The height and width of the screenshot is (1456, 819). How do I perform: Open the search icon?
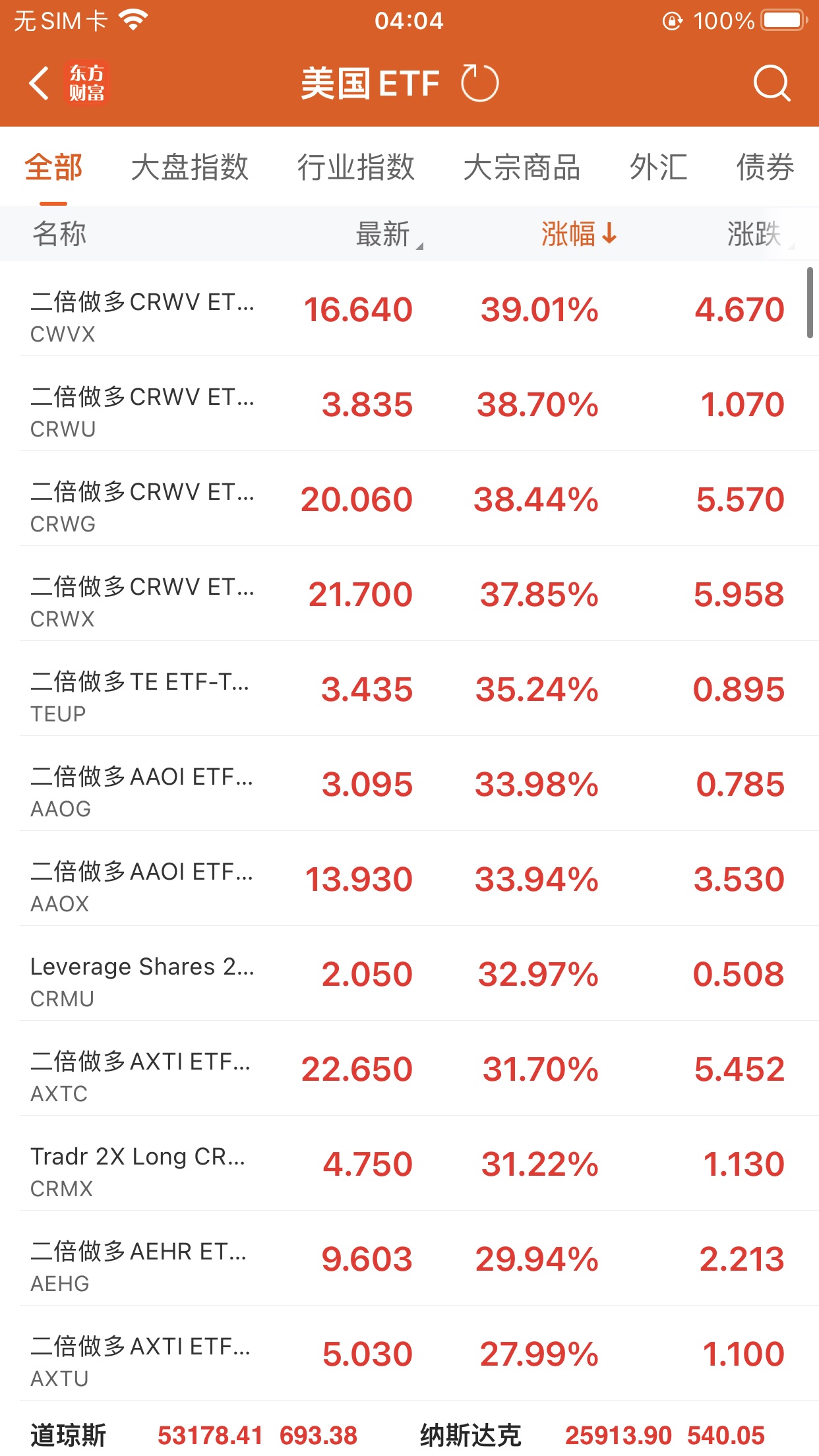tap(772, 83)
